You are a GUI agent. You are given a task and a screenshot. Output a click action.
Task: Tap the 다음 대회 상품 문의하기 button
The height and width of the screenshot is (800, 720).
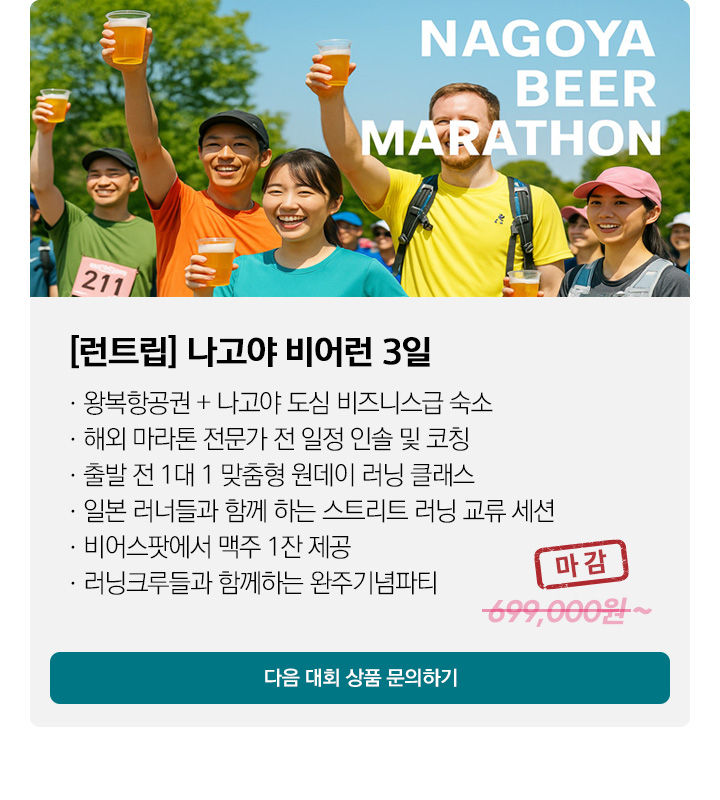tap(360, 678)
